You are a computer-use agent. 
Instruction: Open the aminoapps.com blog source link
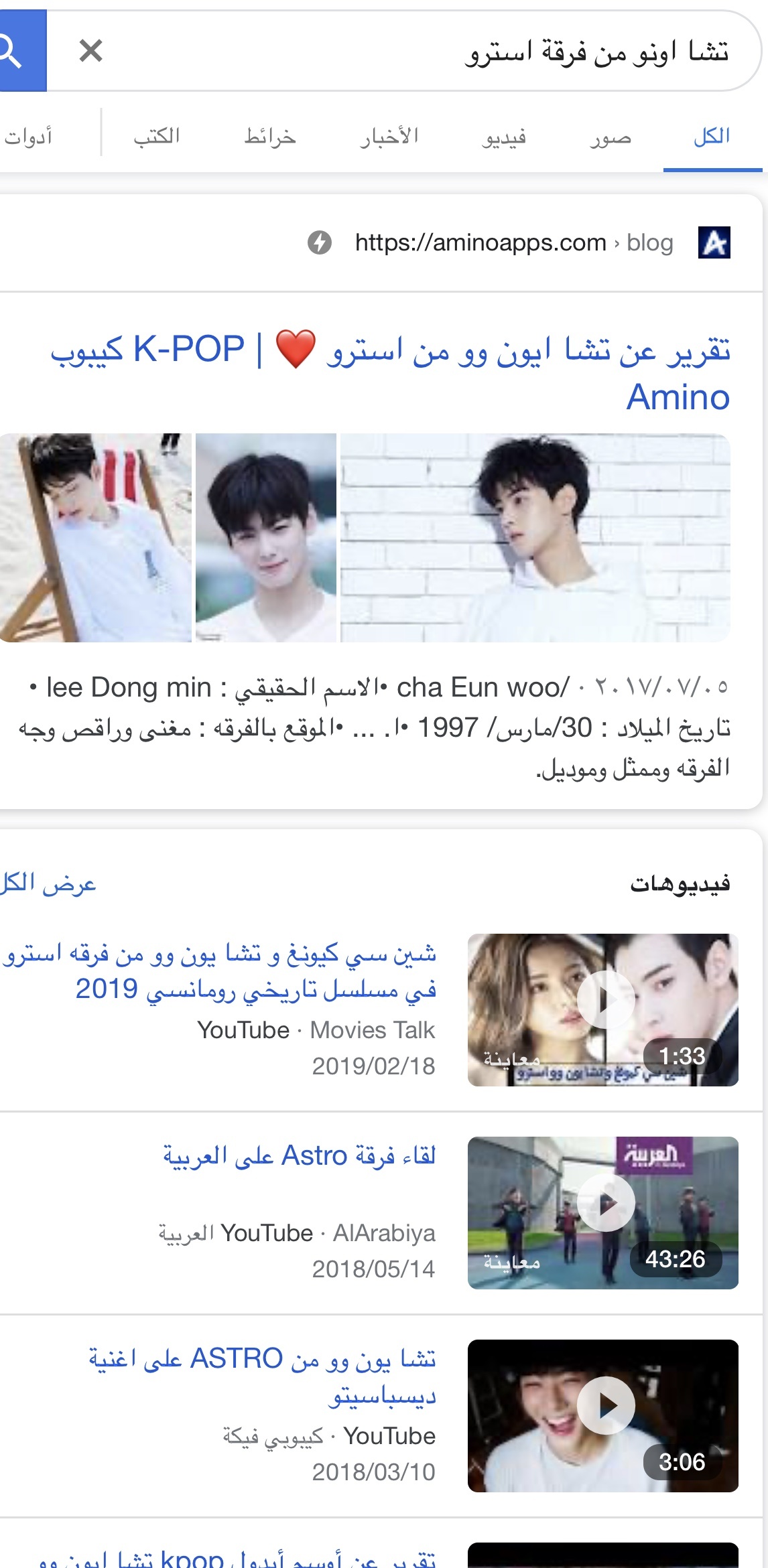(480, 242)
